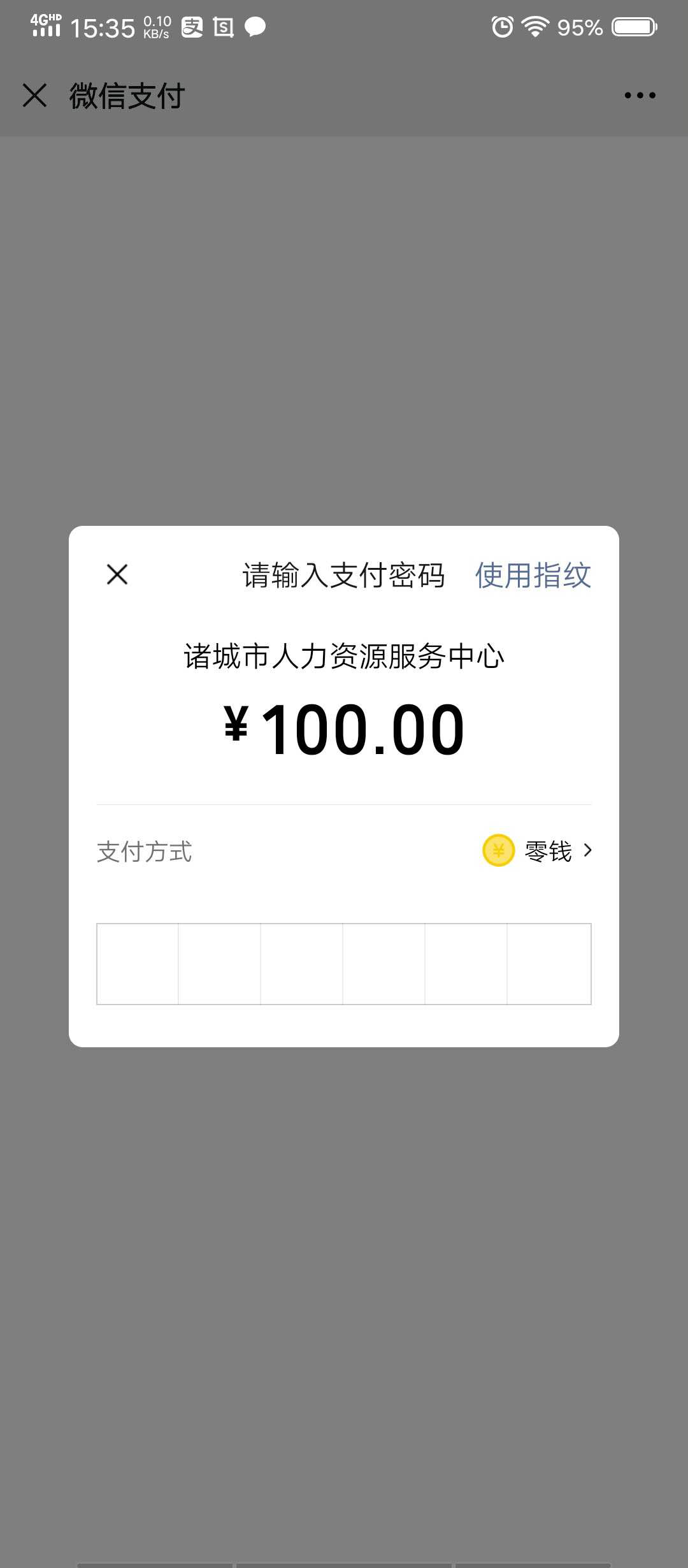This screenshot has height=1568, width=688.
Task: Tap 使用指纹 to pay with fingerprint
Action: pyautogui.click(x=533, y=575)
